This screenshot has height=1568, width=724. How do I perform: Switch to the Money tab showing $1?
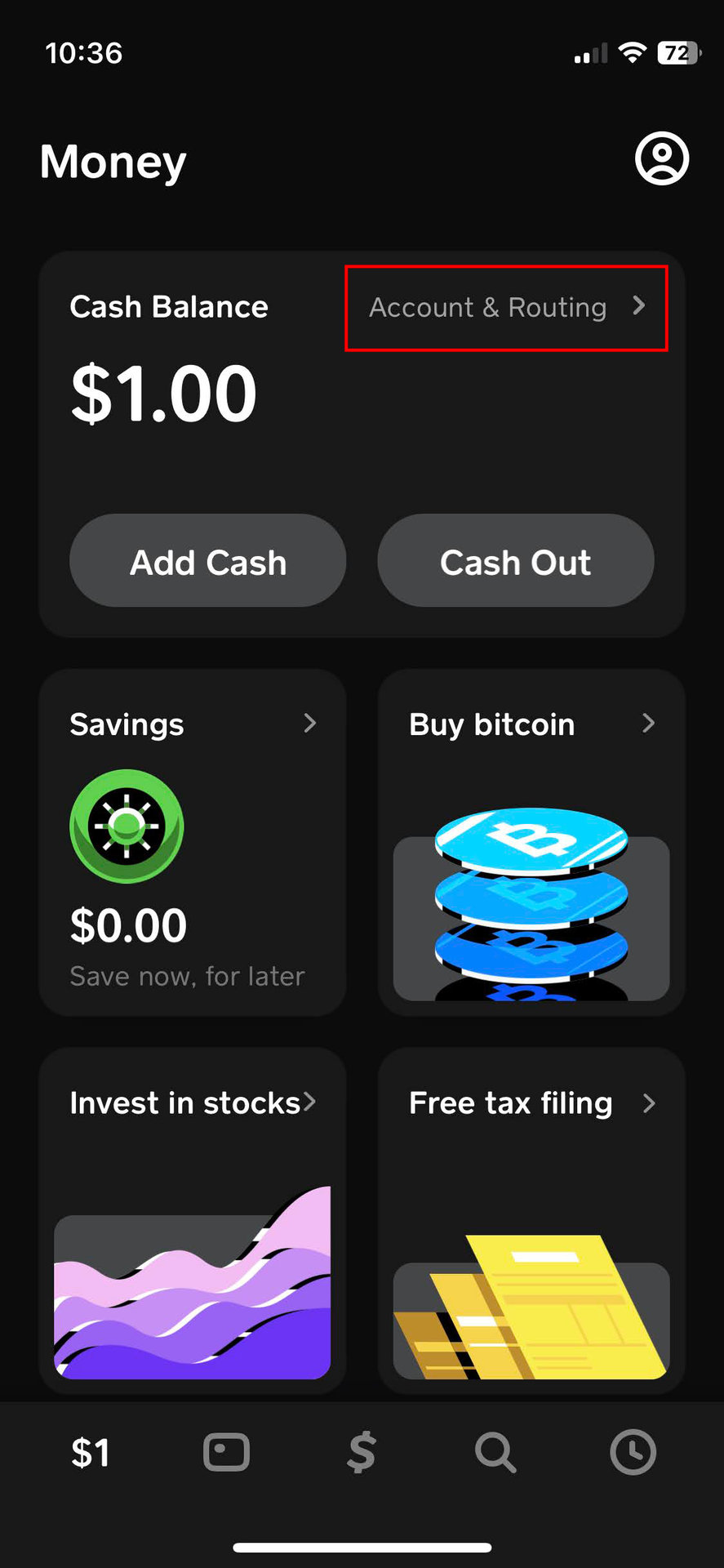coord(91,1452)
